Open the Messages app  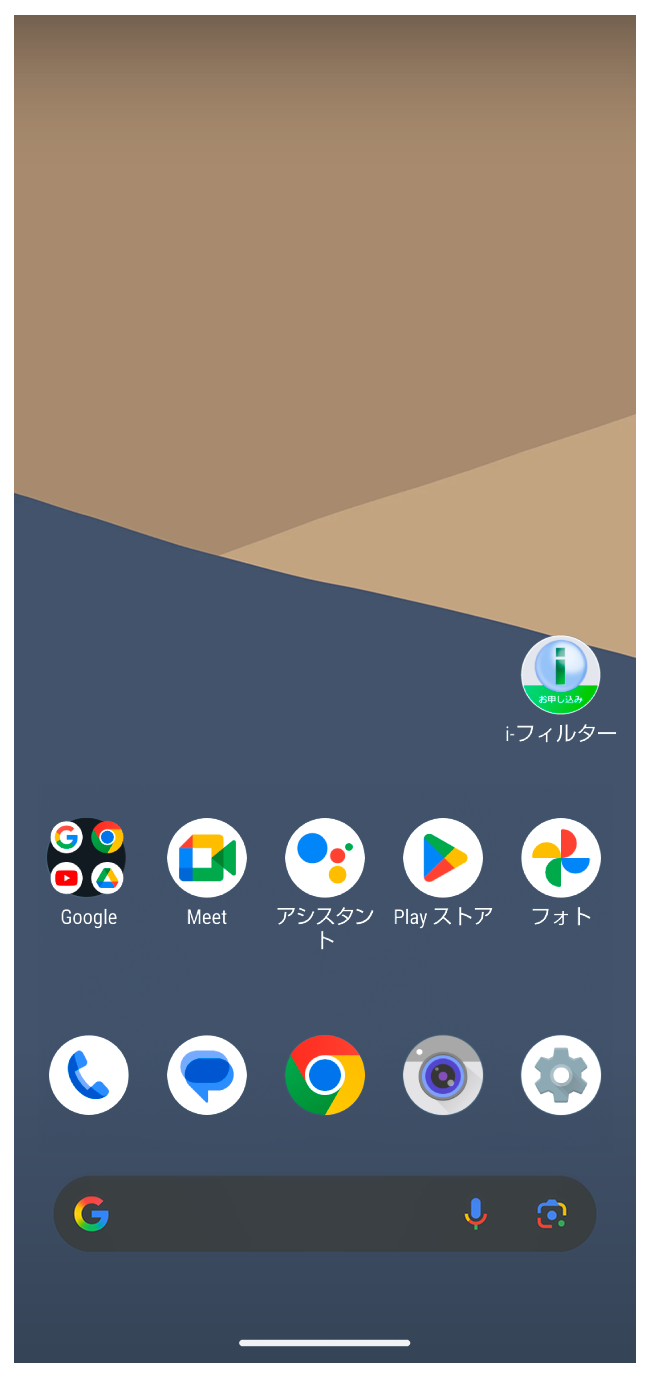coord(207,1075)
